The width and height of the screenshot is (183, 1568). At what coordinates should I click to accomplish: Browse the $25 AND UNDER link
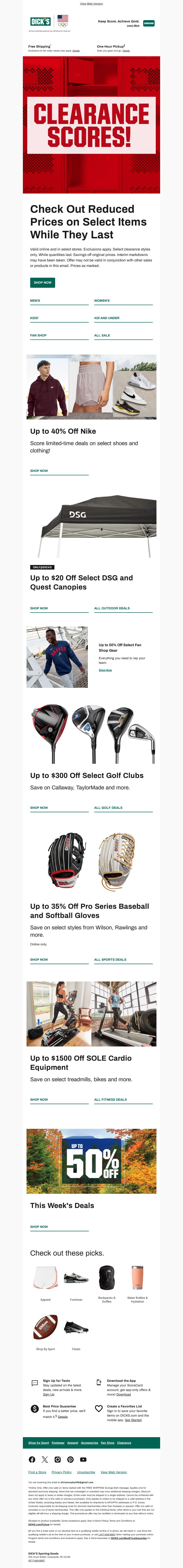(107, 318)
